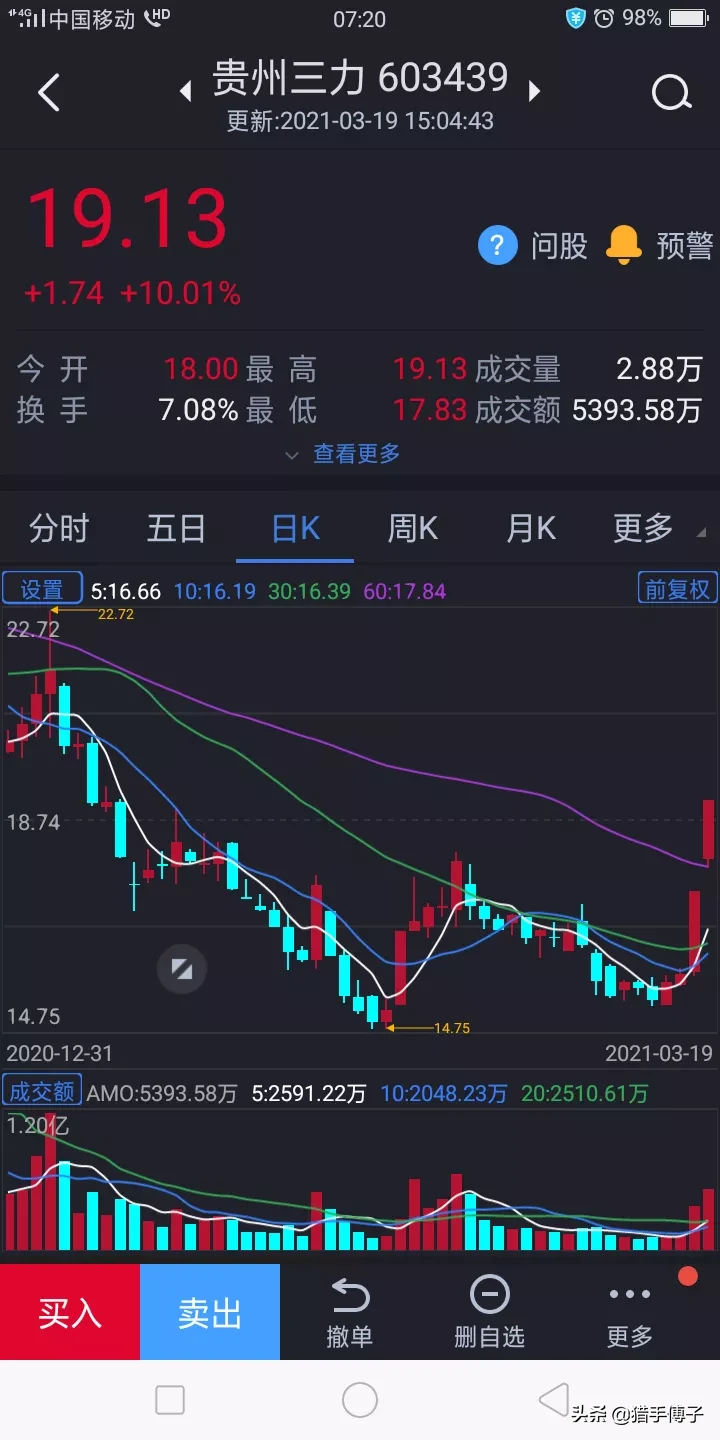Image resolution: width=720 pixels, height=1440 pixels.
Task: Open the search magnifier icon
Action: 671,93
